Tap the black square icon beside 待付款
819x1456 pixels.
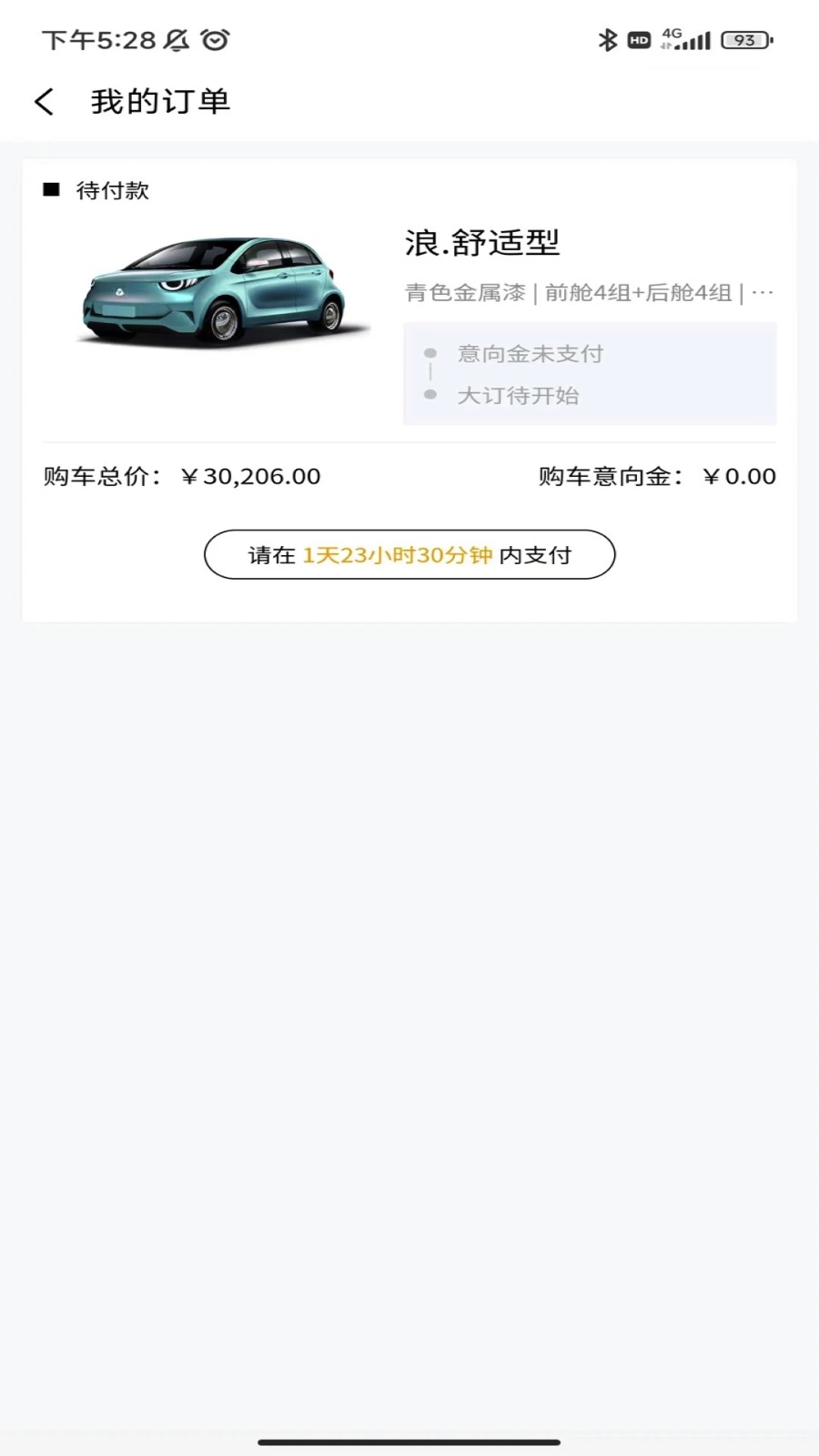[x=51, y=190]
